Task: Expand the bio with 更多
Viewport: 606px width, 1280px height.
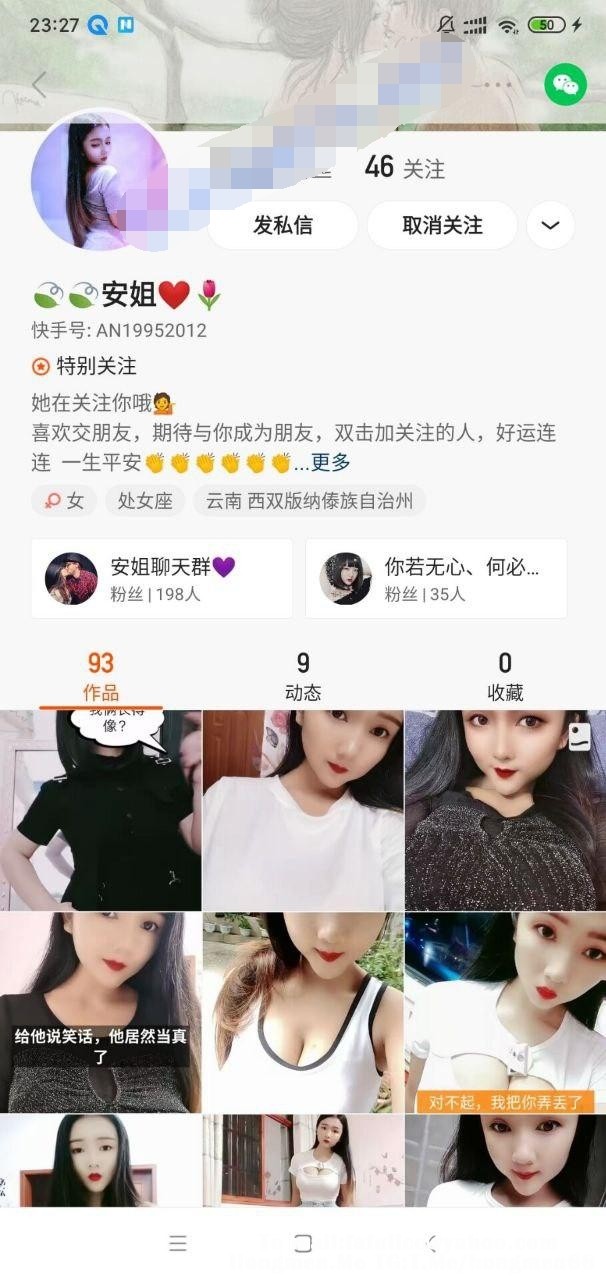Action: (x=330, y=462)
